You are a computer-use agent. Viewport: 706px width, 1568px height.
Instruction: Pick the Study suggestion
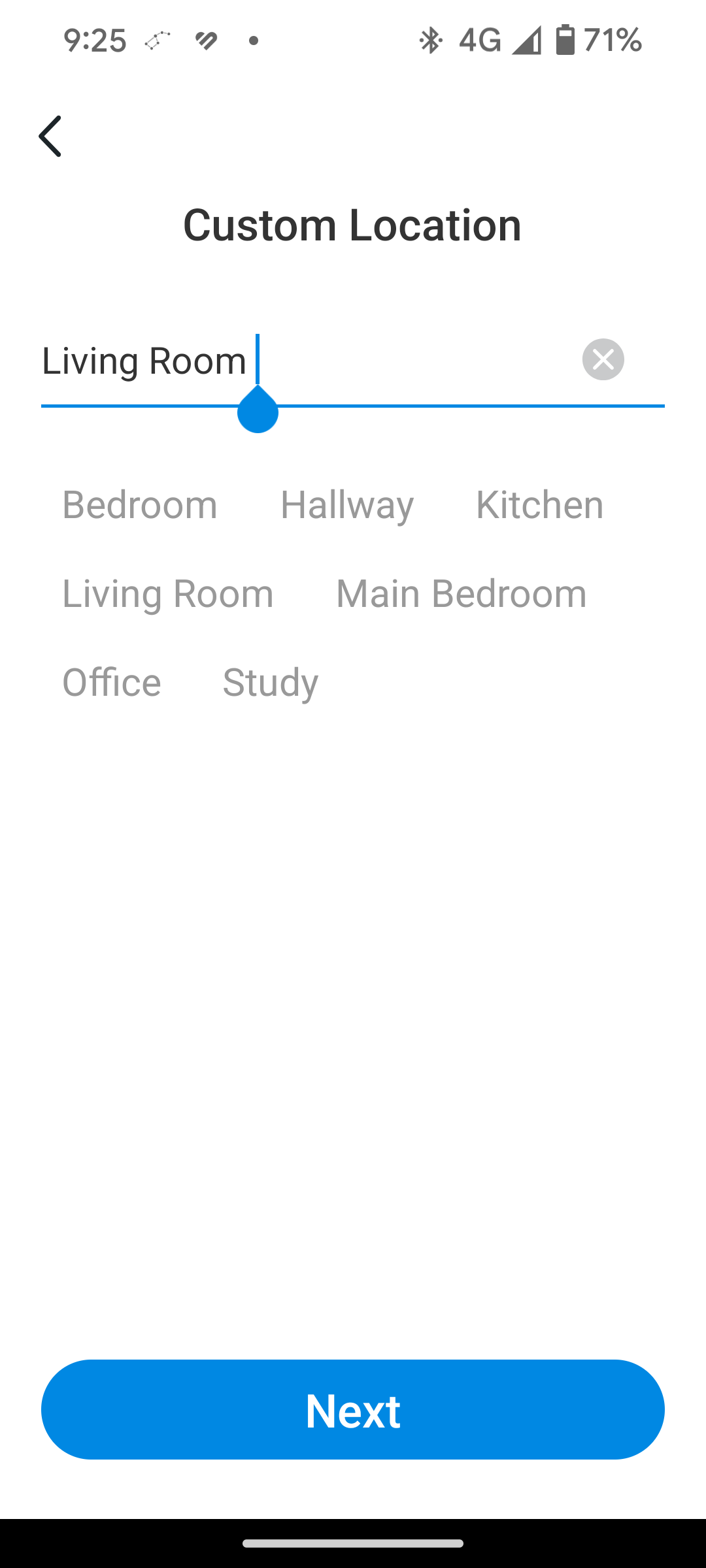(x=271, y=682)
